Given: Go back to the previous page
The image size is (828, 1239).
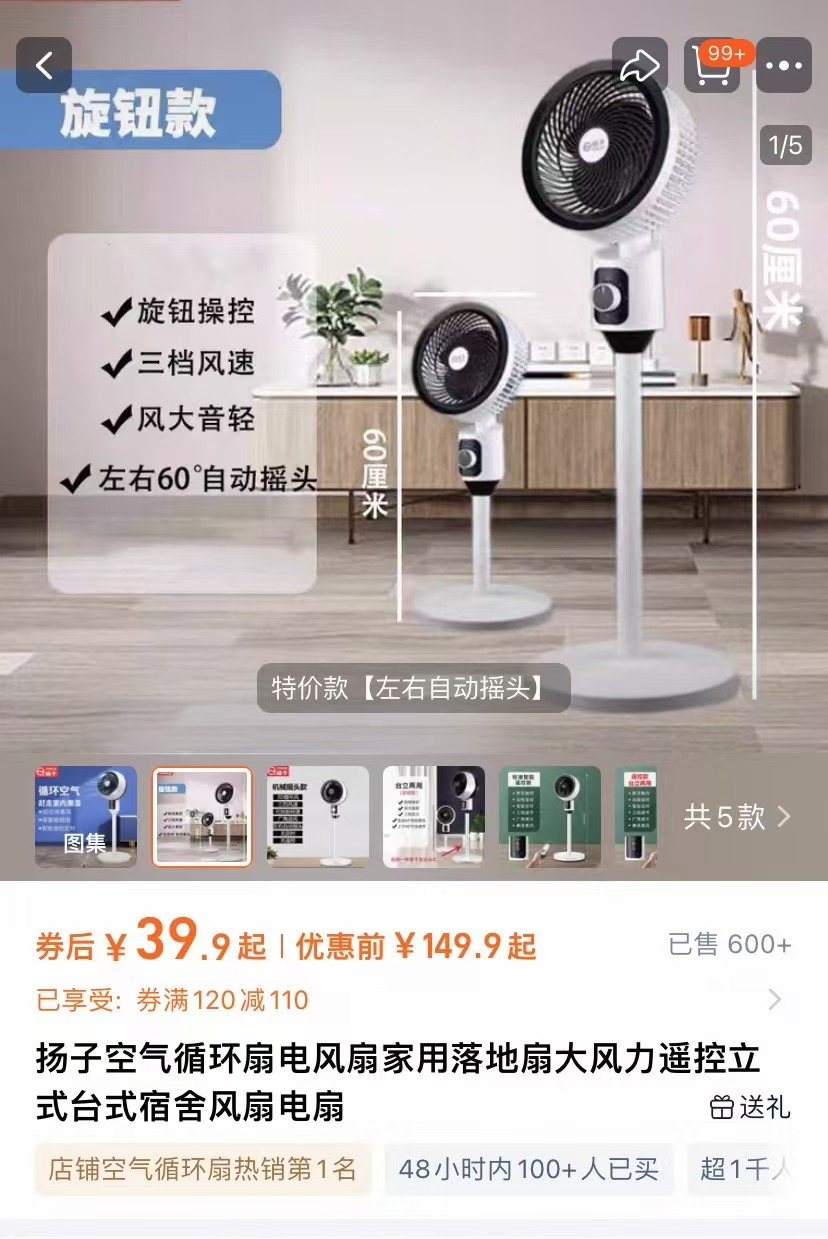Looking at the screenshot, I should 44,66.
